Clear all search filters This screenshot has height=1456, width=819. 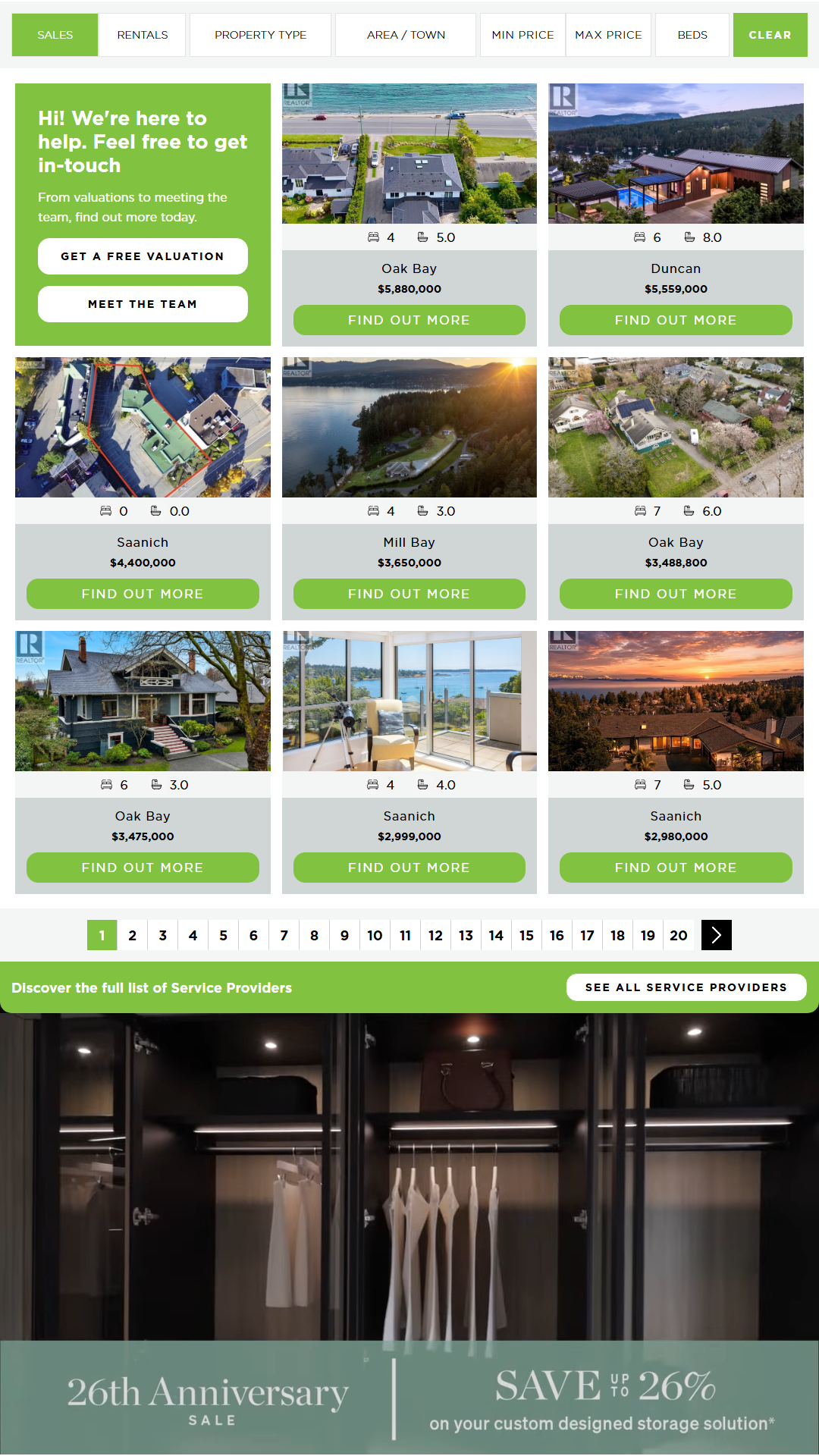pyautogui.click(x=770, y=35)
